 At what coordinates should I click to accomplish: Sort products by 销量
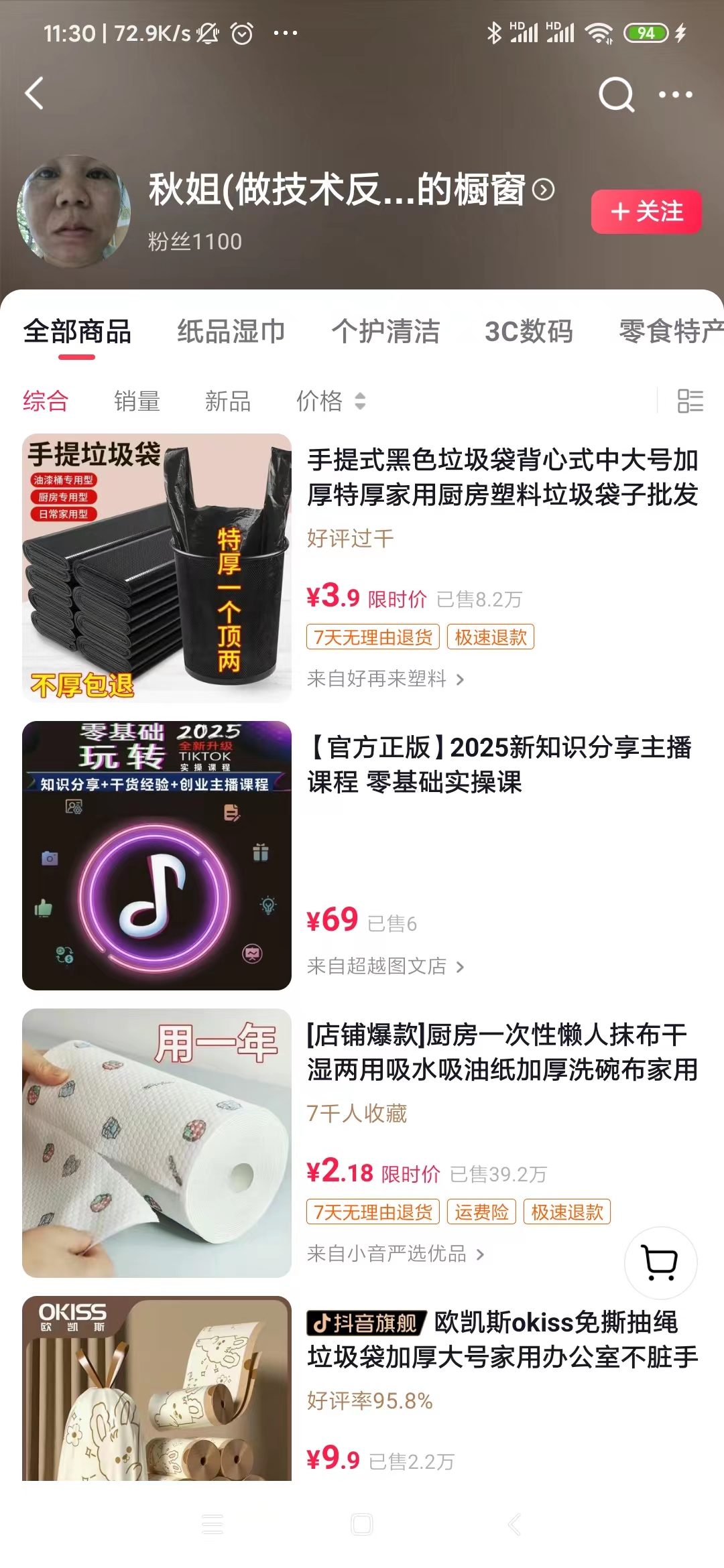137,401
